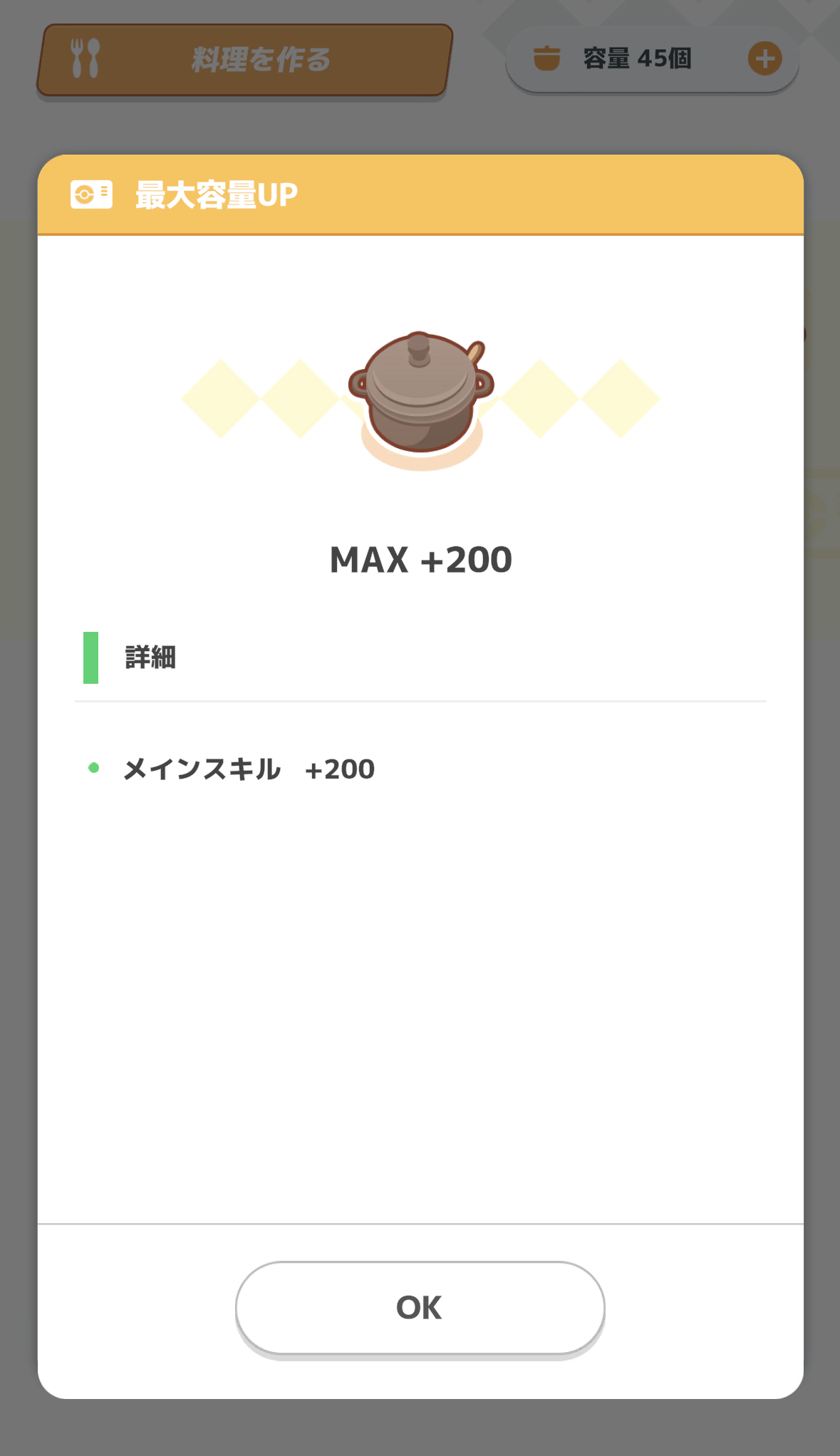Confirm the dialog with OK

(x=420, y=1308)
